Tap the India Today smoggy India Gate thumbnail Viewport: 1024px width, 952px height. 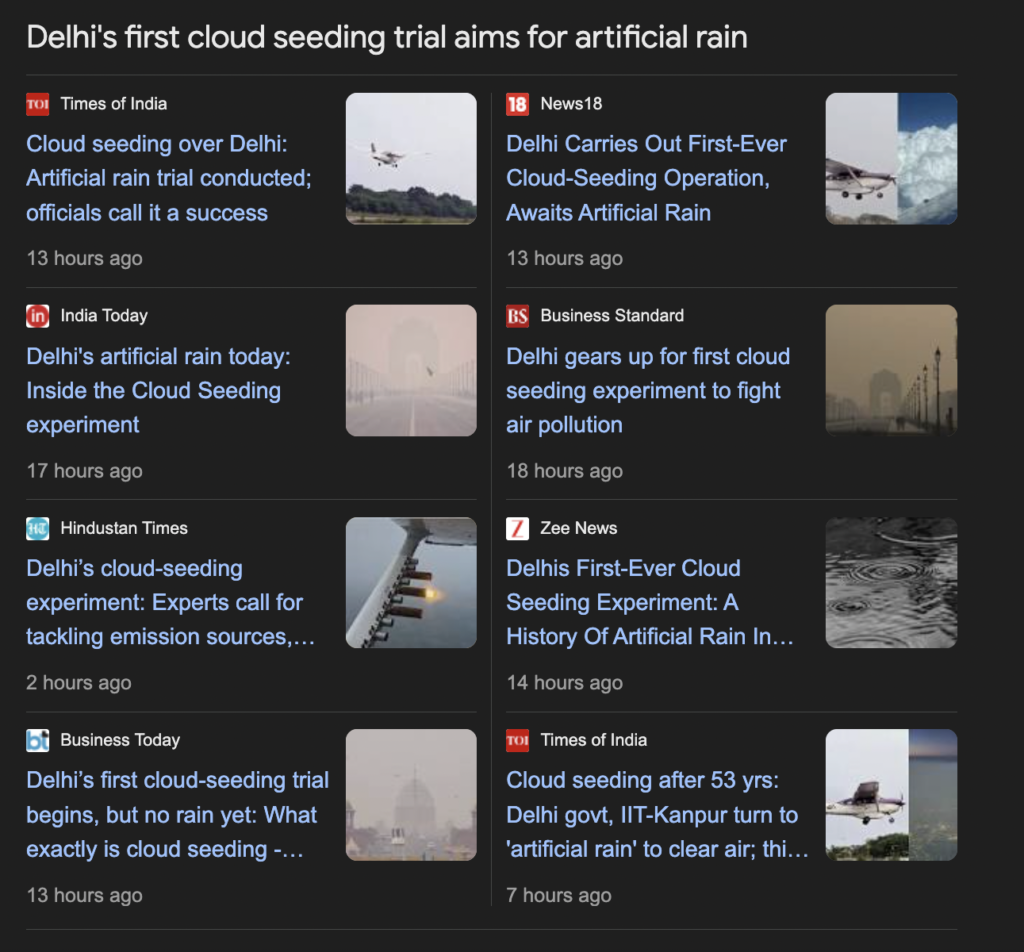tap(411, 370)
